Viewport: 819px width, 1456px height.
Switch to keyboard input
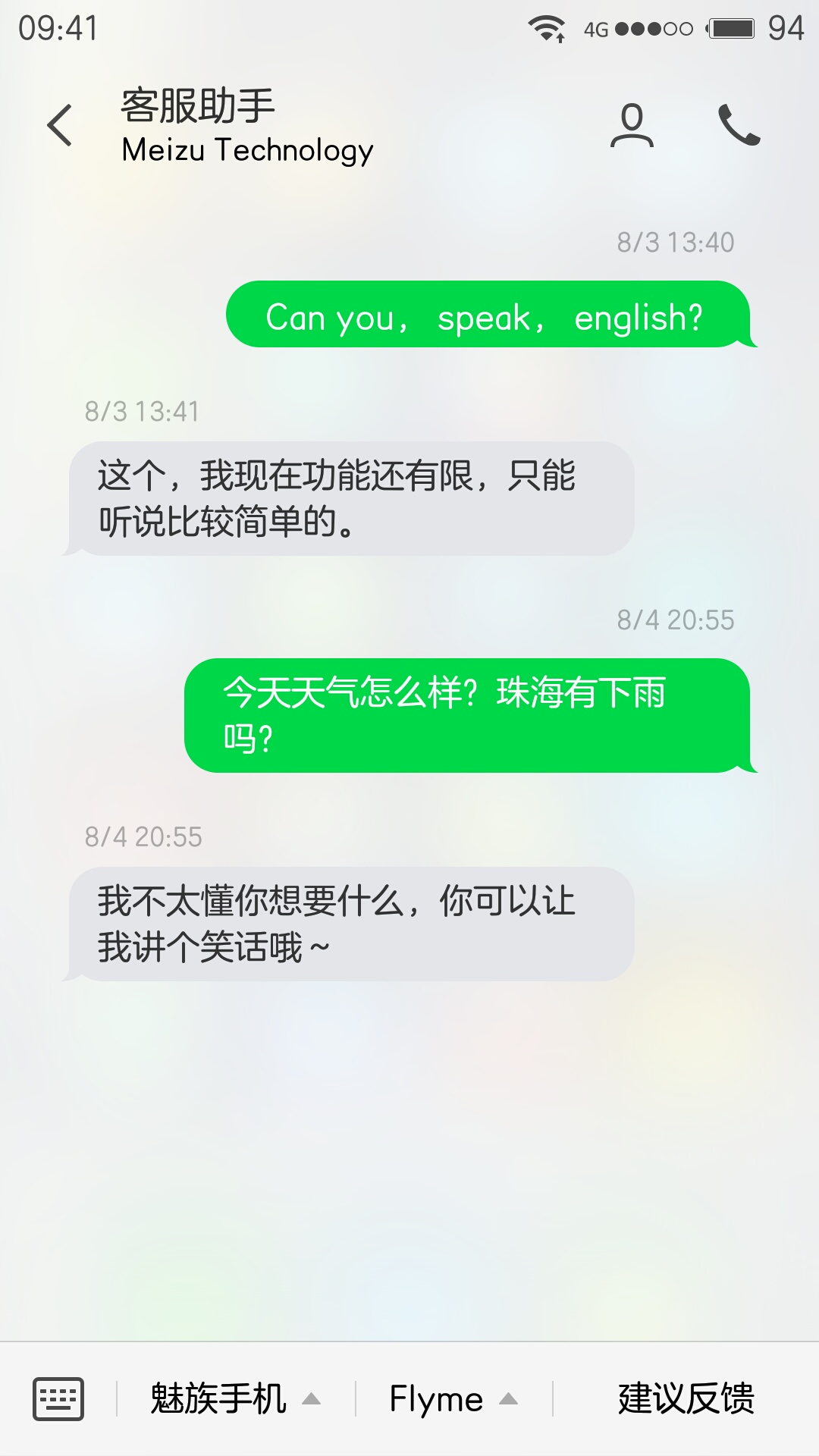tap(58, 1399)
